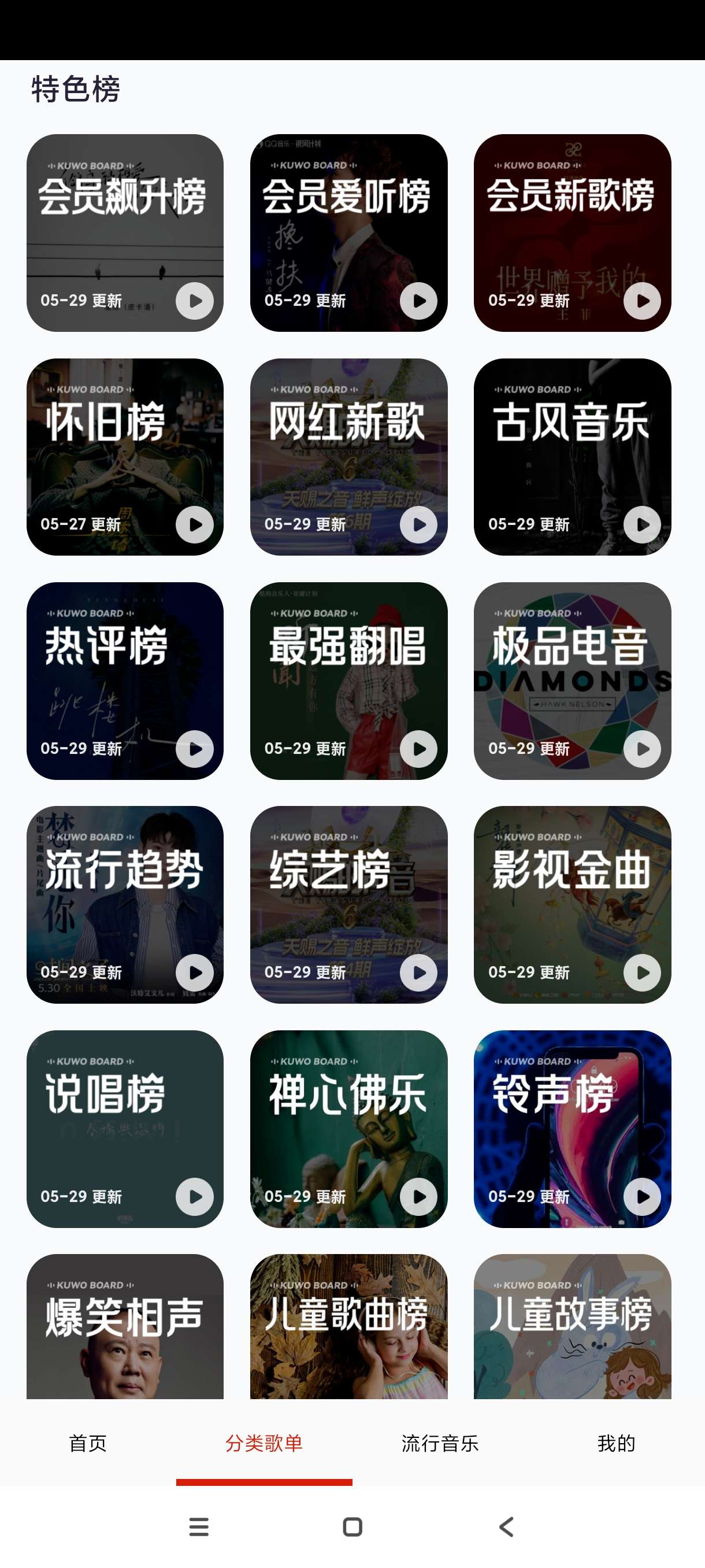Open the 爆笑相声 chart card

click(x=125, y=1327)
